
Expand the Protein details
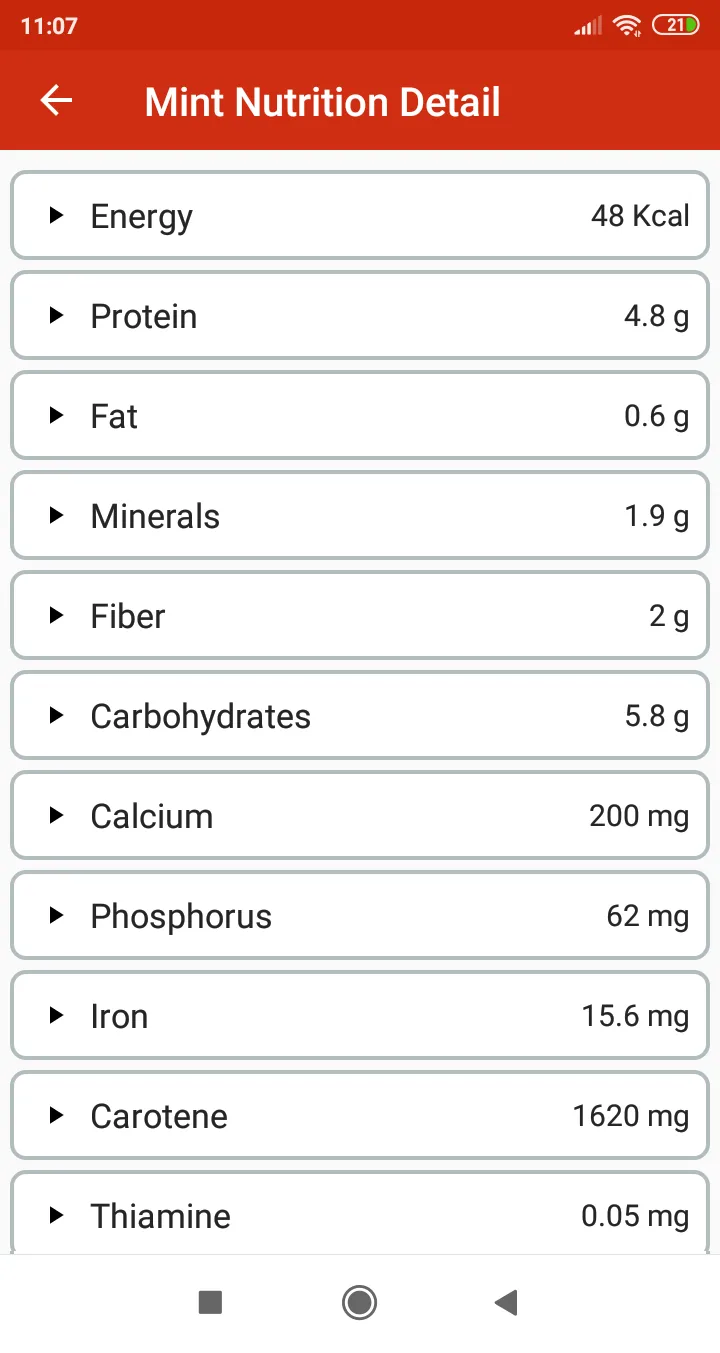coord(359,315)
